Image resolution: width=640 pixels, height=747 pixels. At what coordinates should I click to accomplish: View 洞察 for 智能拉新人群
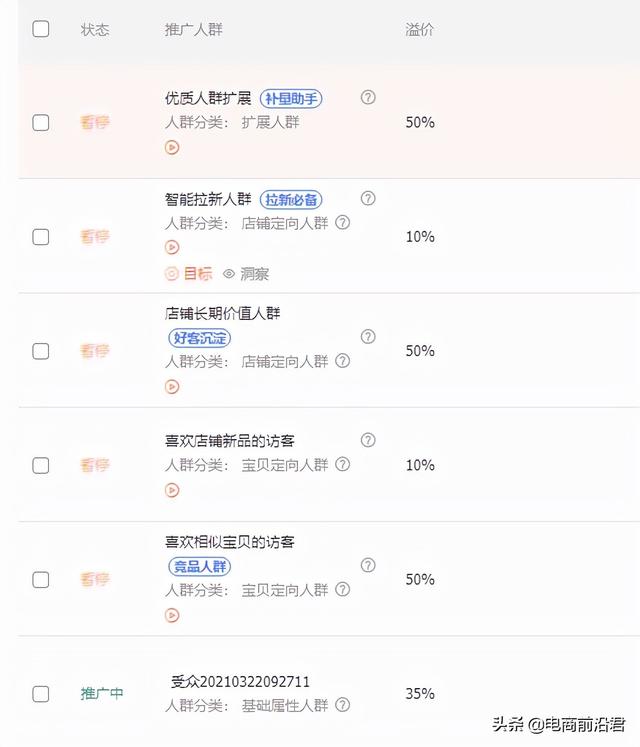pyautogui.click(x=246, y=273)
